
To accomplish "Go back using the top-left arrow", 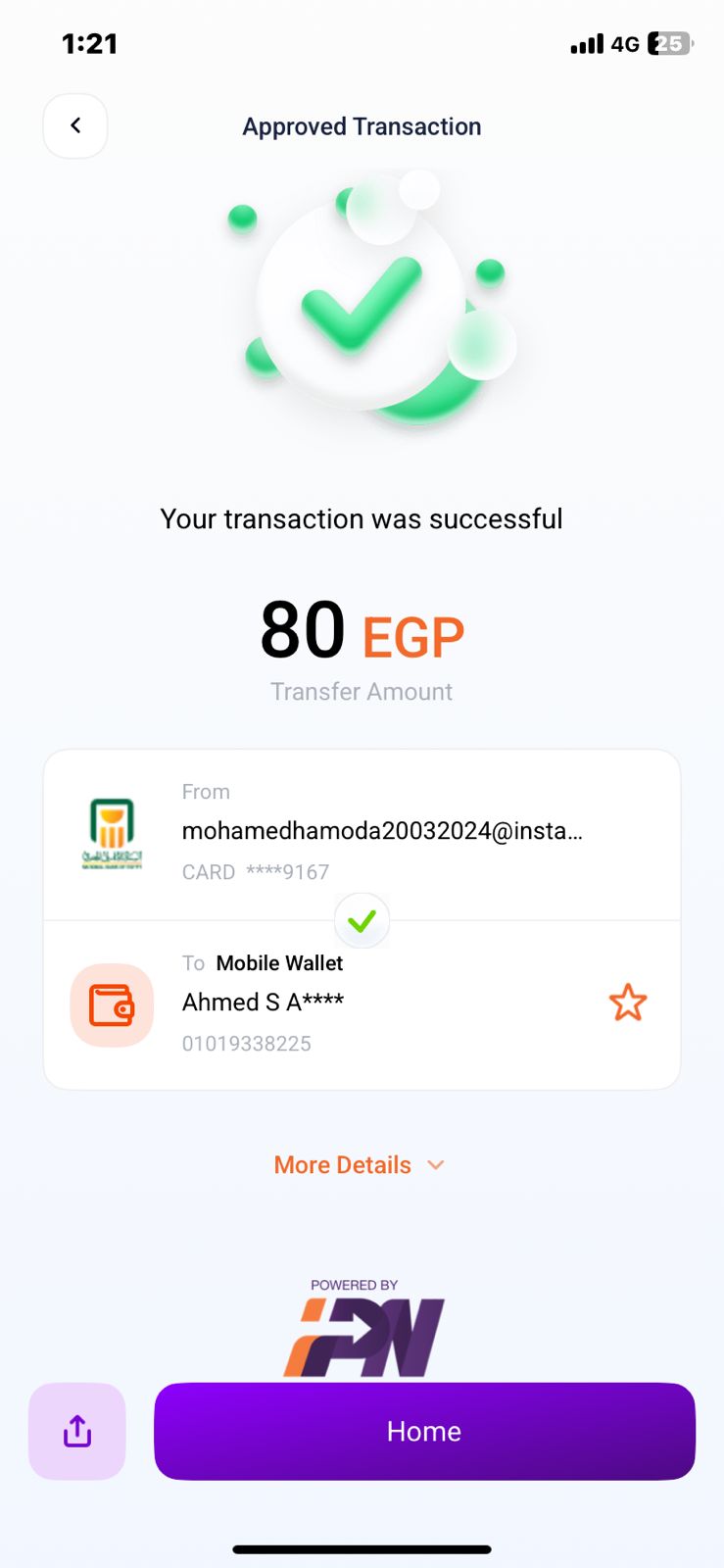I will pyautogui.click(x=75, y=126).
